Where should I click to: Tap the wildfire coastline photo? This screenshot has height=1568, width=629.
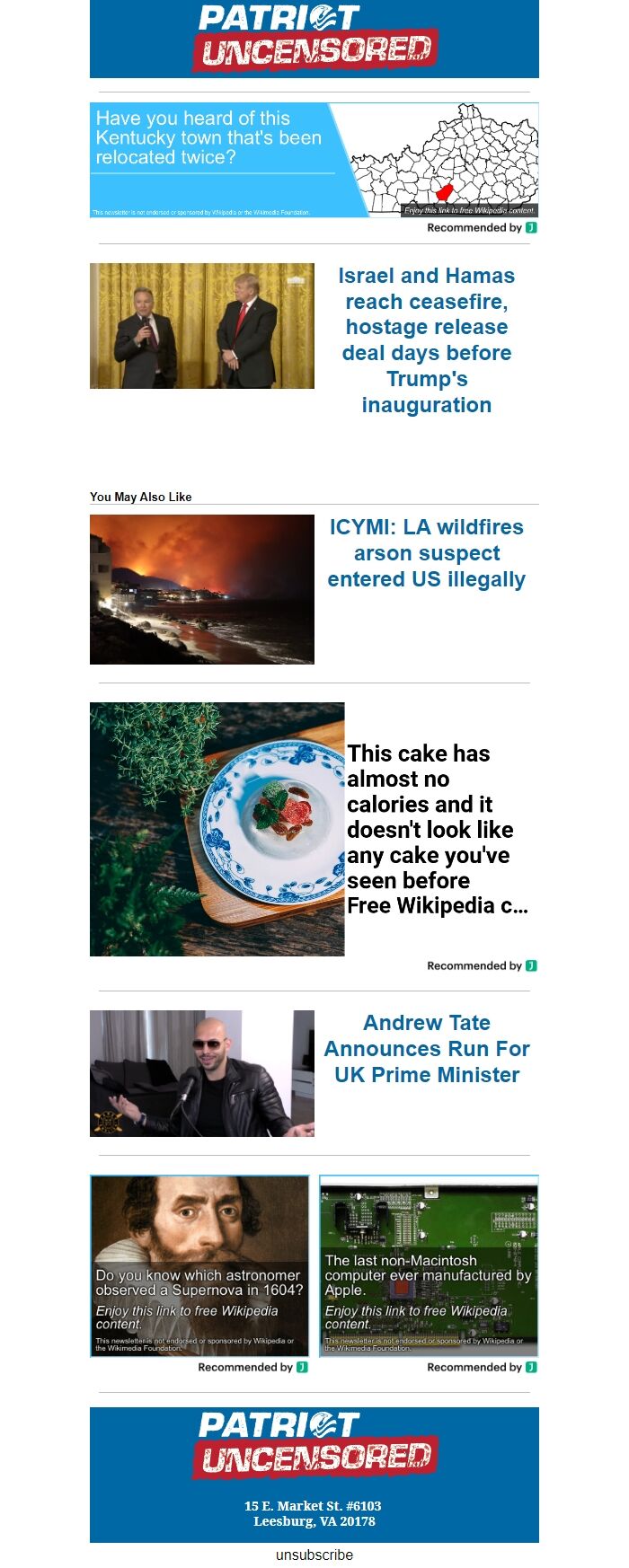(x=202, y=589)
